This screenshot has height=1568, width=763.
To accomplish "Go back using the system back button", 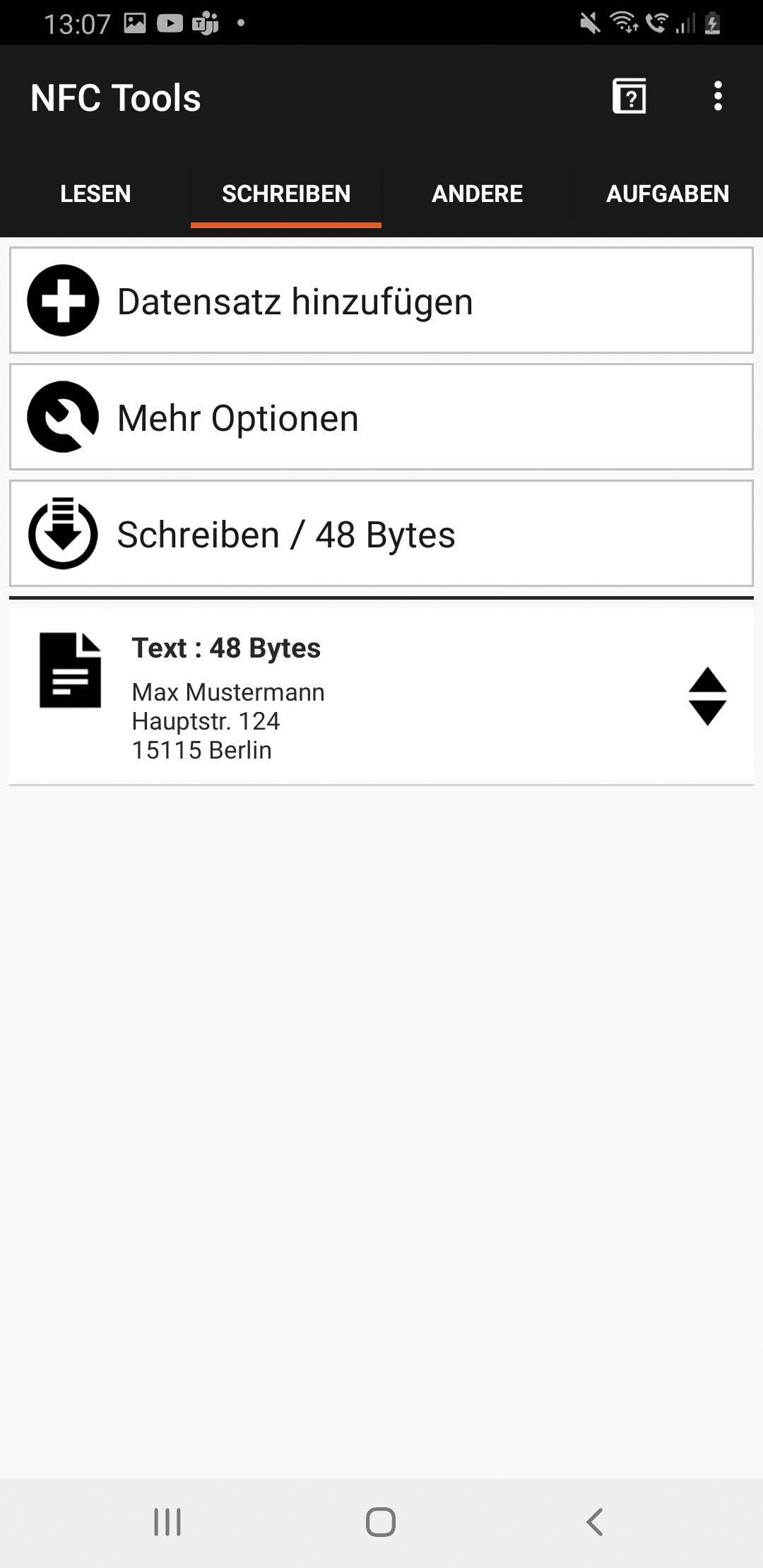I will coord(595,1522).
